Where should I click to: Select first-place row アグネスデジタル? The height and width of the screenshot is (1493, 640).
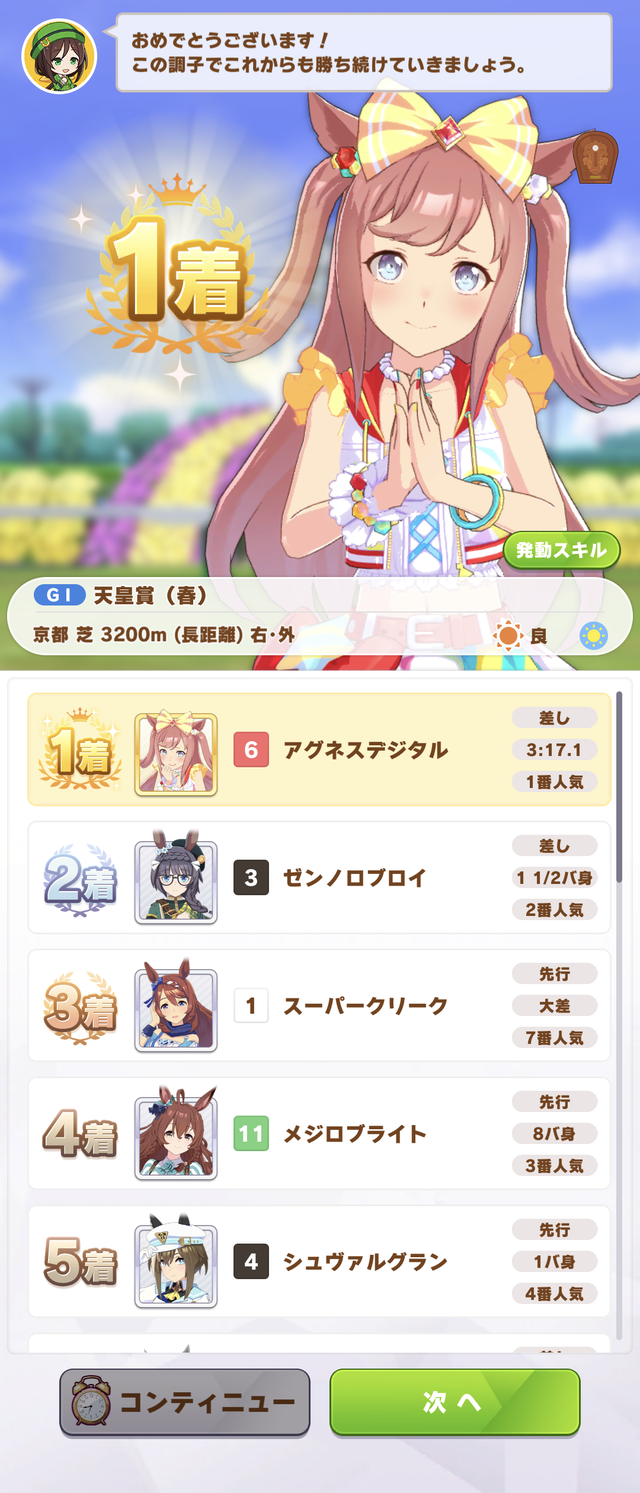(x=318, y=750)
